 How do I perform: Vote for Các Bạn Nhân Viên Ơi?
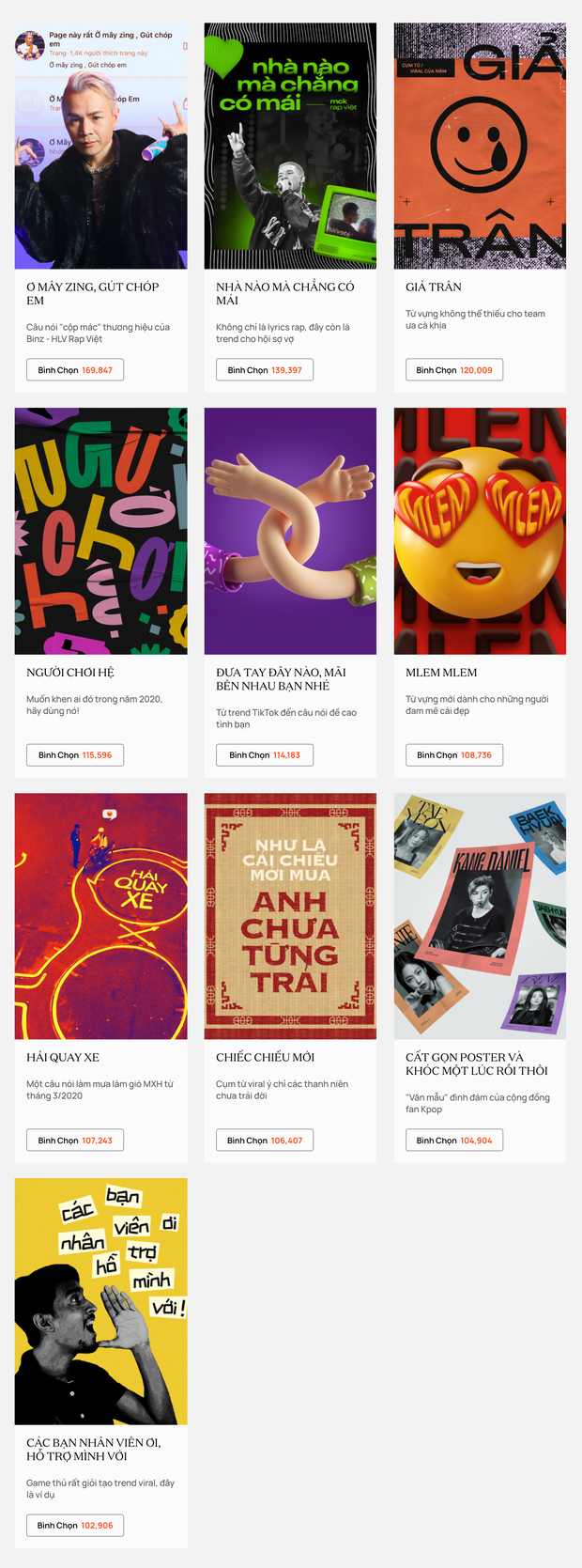(74, 1526)
